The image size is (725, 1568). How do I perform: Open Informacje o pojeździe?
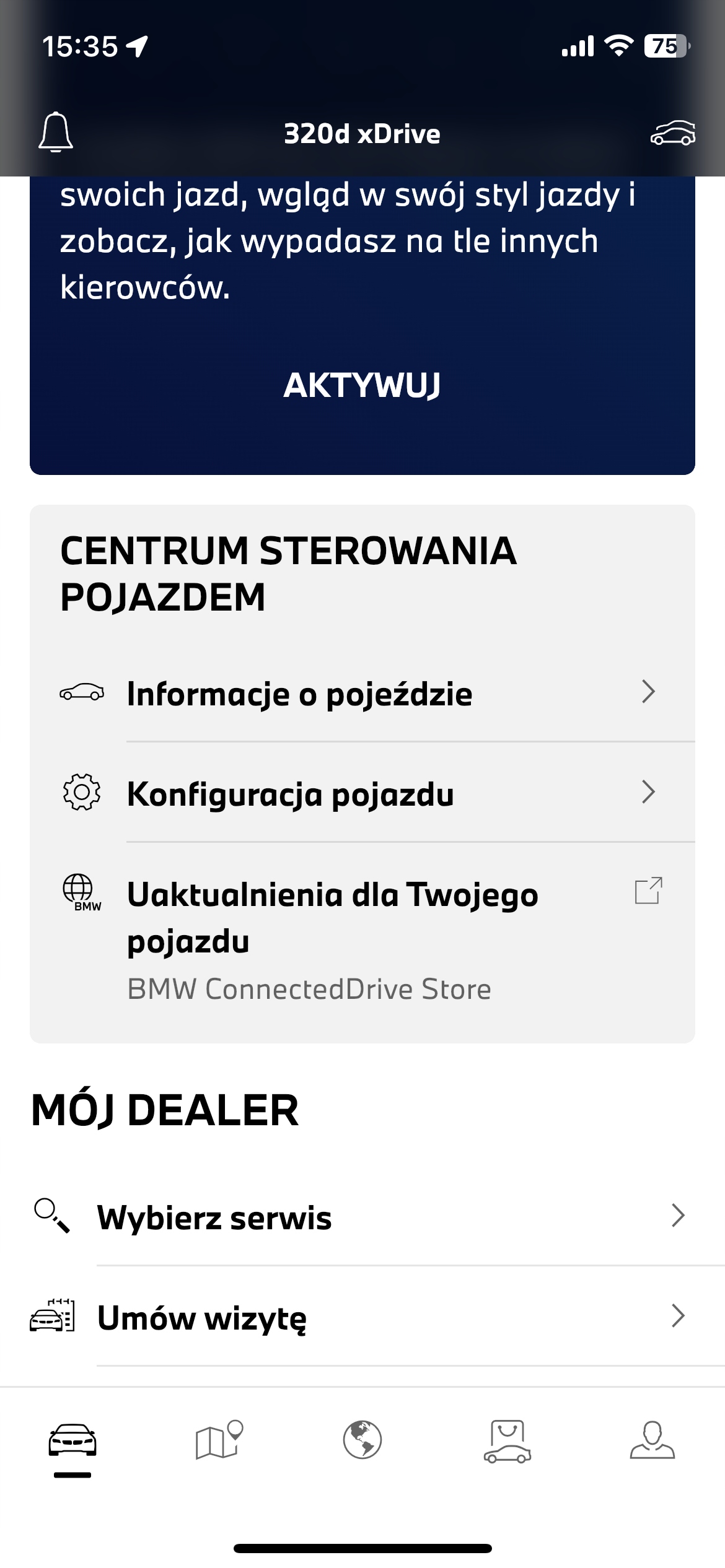pyautogui.click(x=362, y=693)
